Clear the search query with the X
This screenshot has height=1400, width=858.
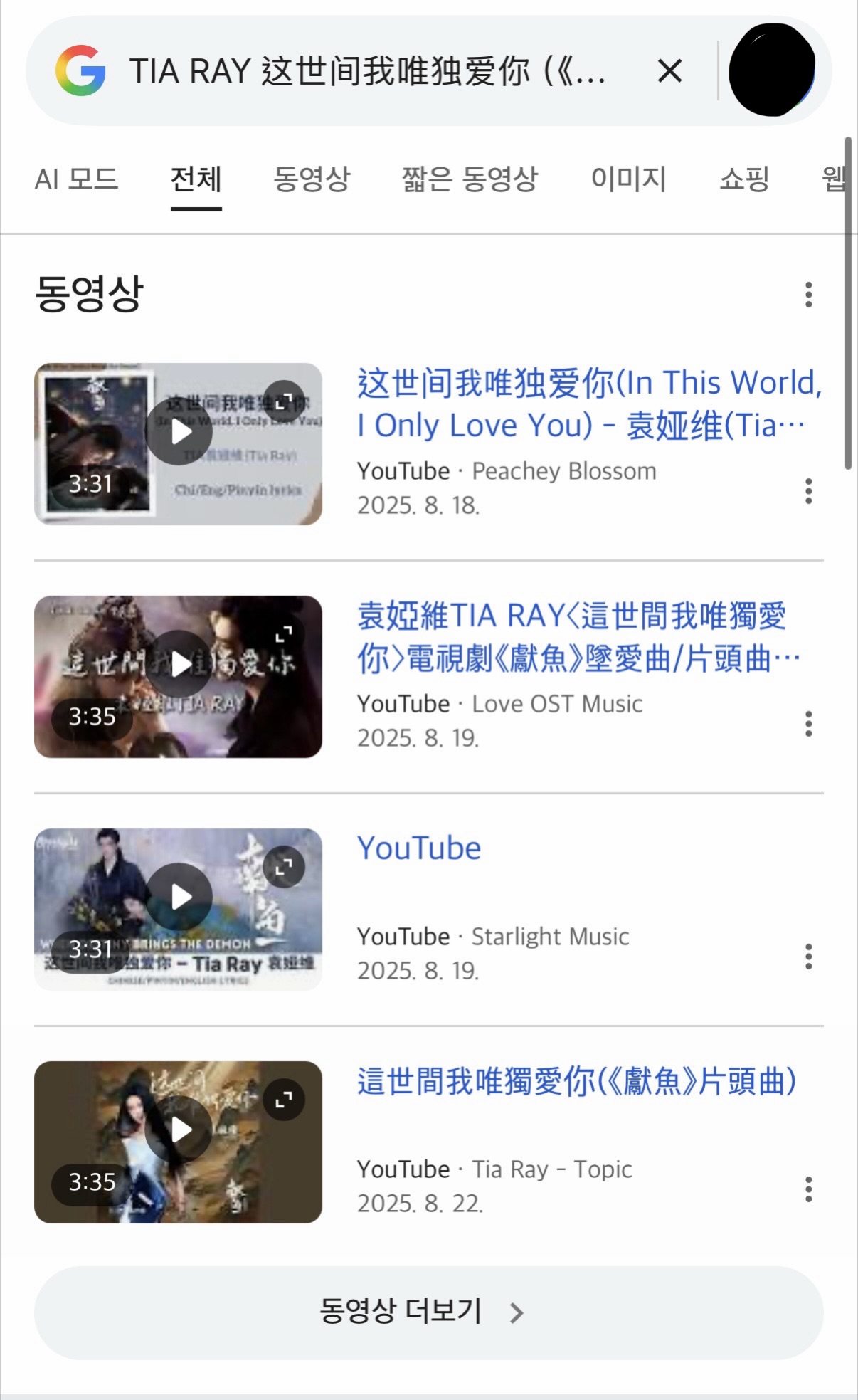tap(669, 71)
